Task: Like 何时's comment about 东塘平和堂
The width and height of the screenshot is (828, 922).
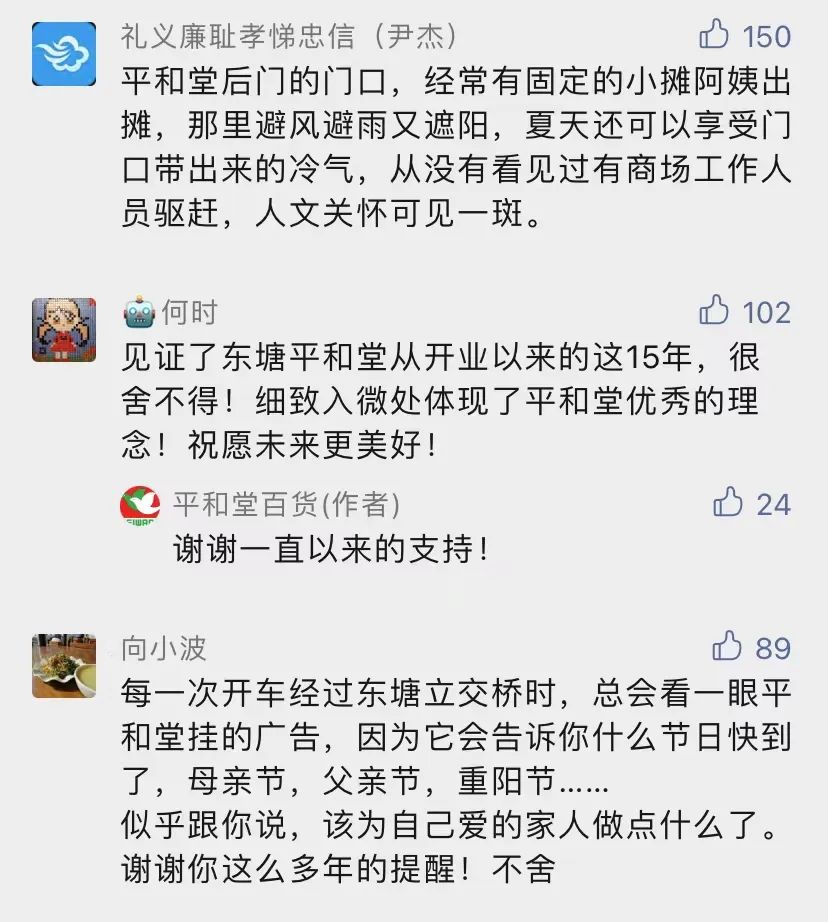Action: [715, 311]
